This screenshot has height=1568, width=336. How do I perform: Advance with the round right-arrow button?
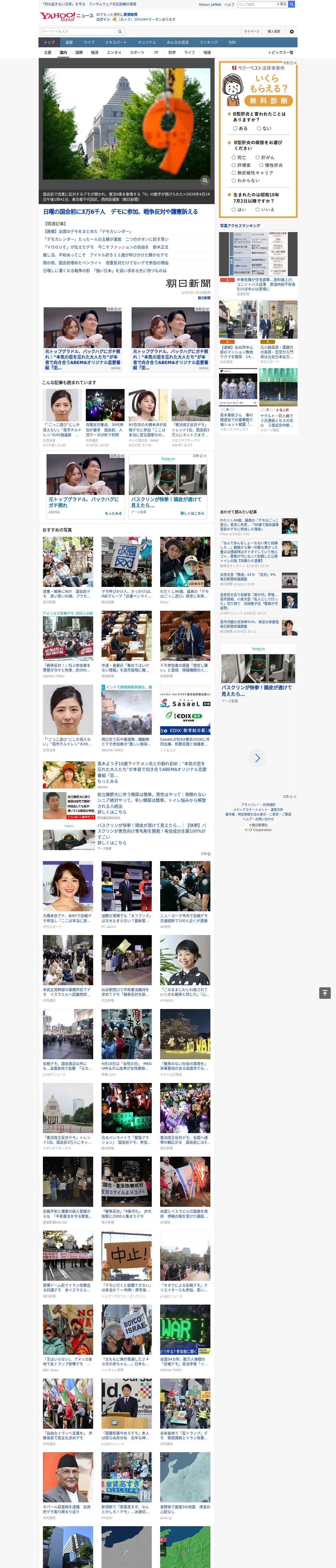pyautogui.click(x=257, y=758)
